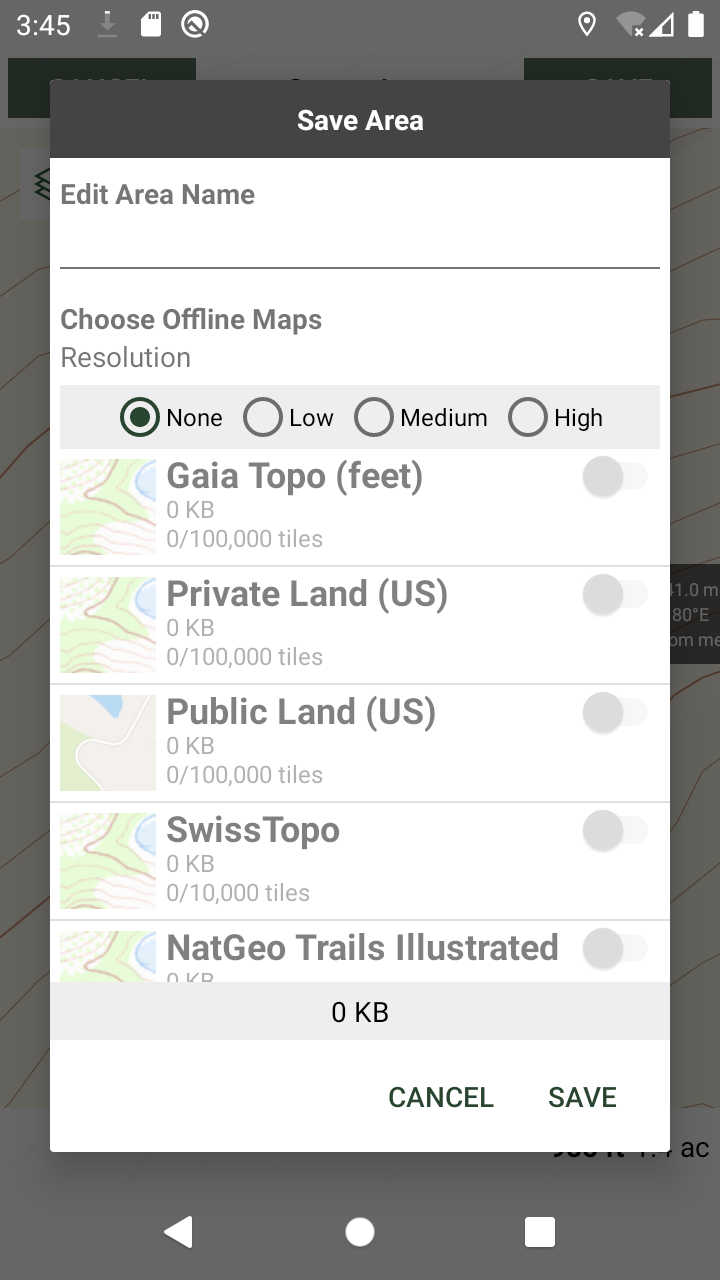Screen dimensions: 720x1280
Task: Select the None resolution option
Action: [x=171, y=417]
